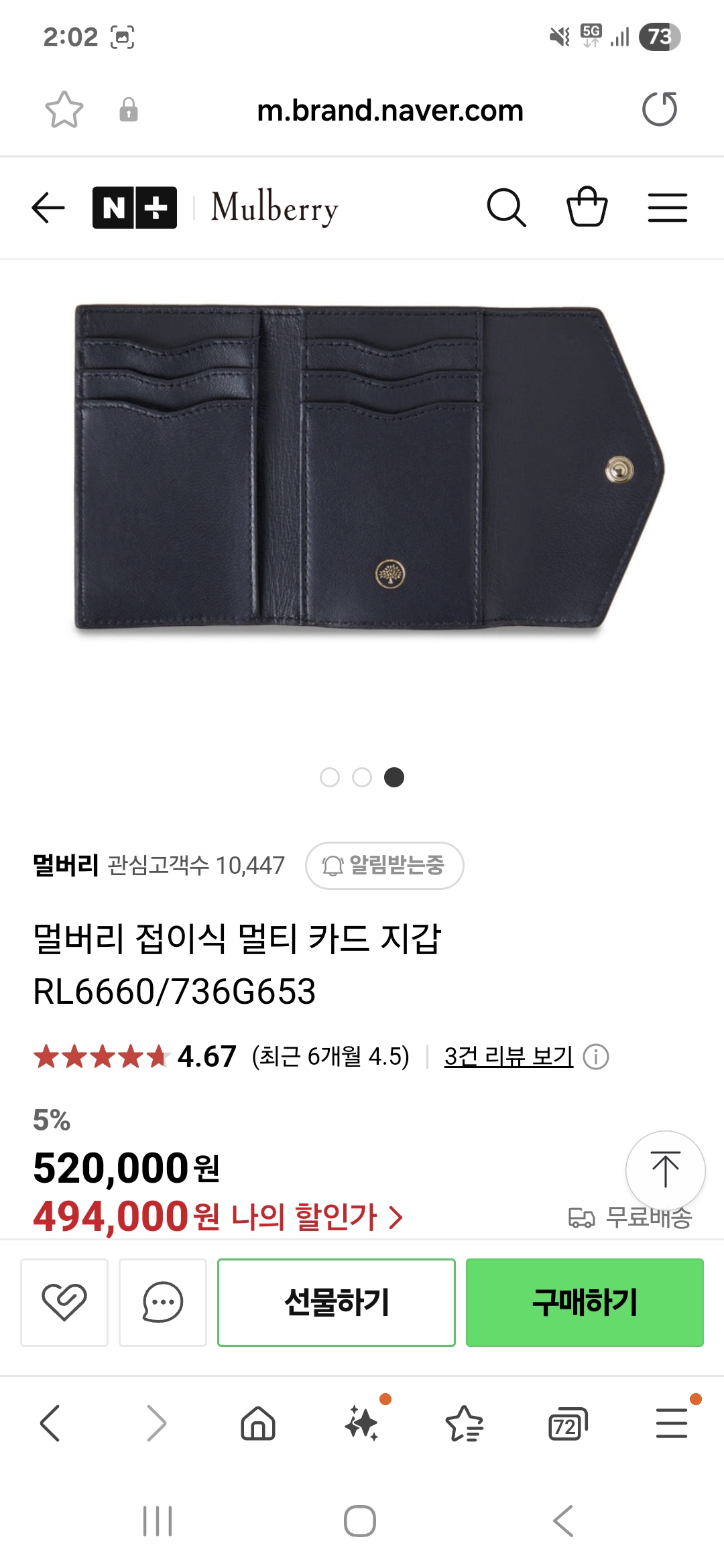Open the browser tabs showing 72

568,1423
